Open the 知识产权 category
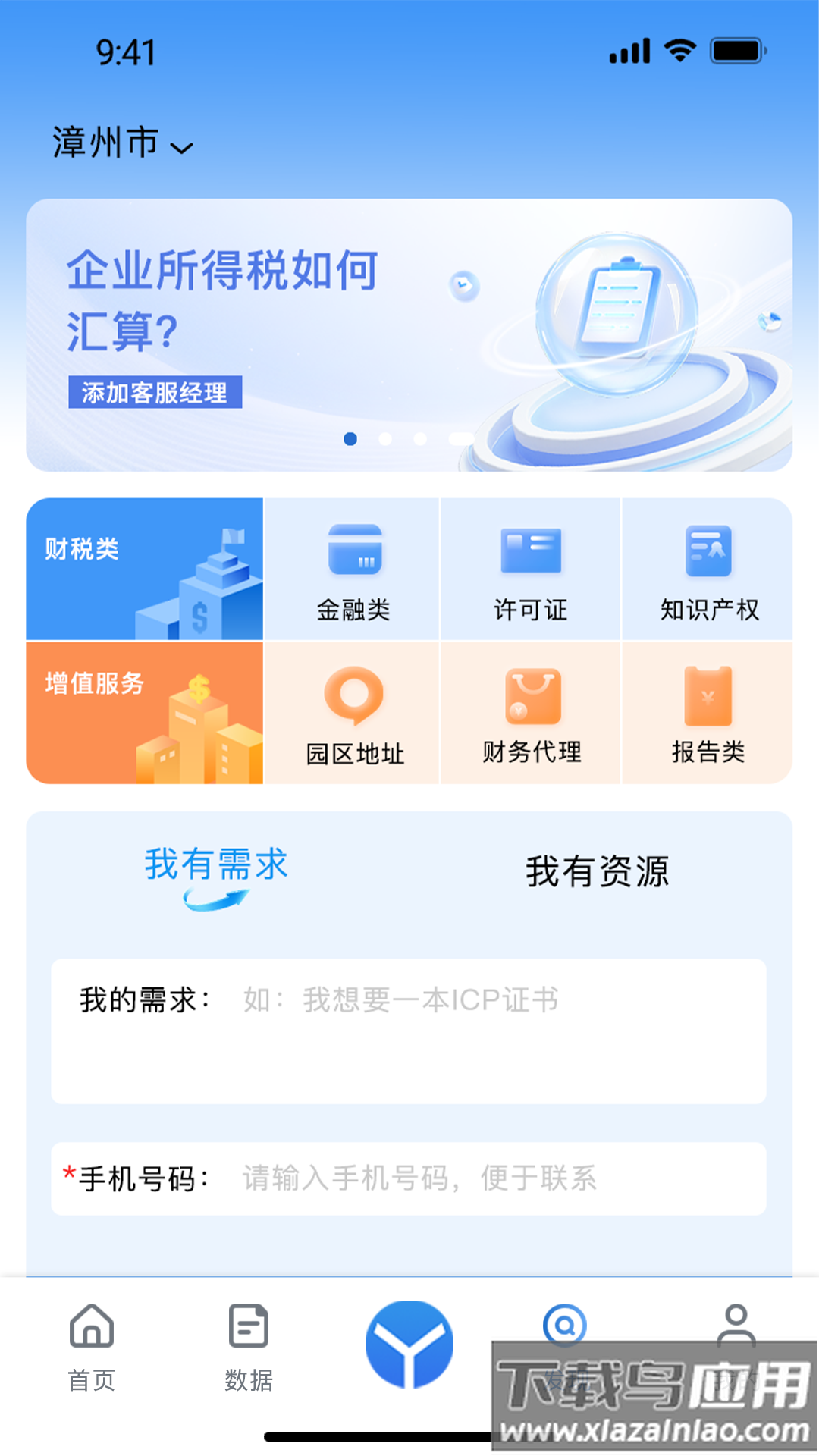819x1456 pixels. pos(708,570)
